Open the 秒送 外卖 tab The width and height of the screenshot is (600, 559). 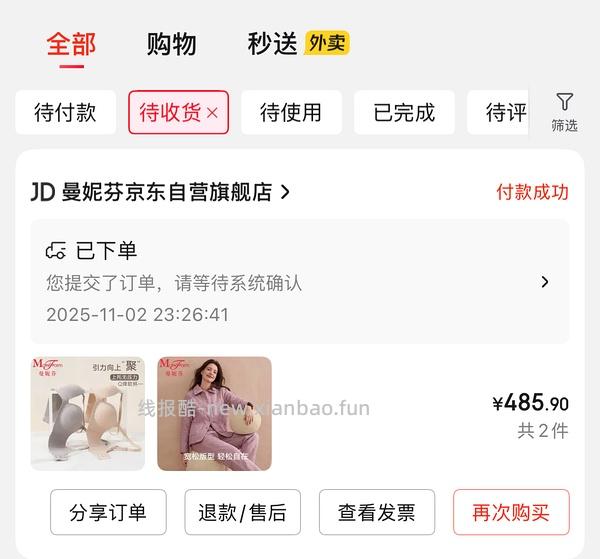point(298,44)
